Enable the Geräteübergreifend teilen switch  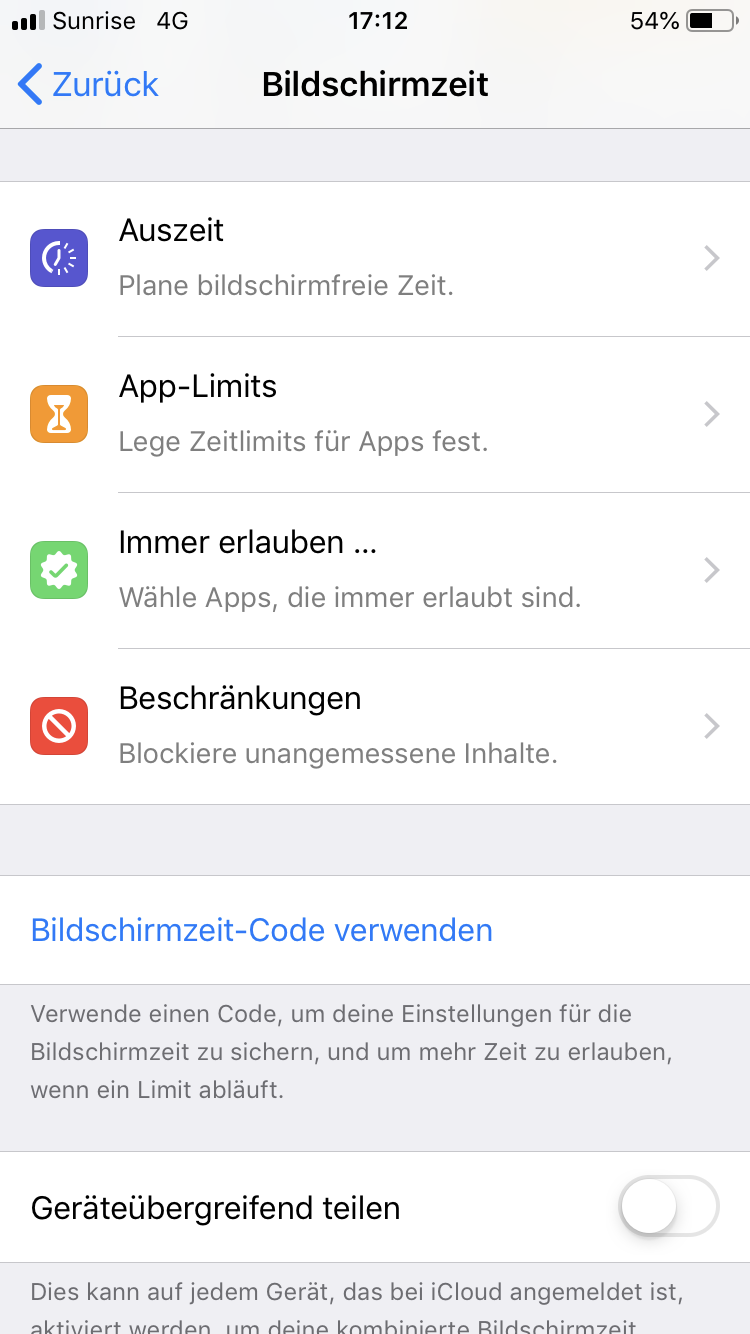pyautogui.click(x=668, y=1207)
